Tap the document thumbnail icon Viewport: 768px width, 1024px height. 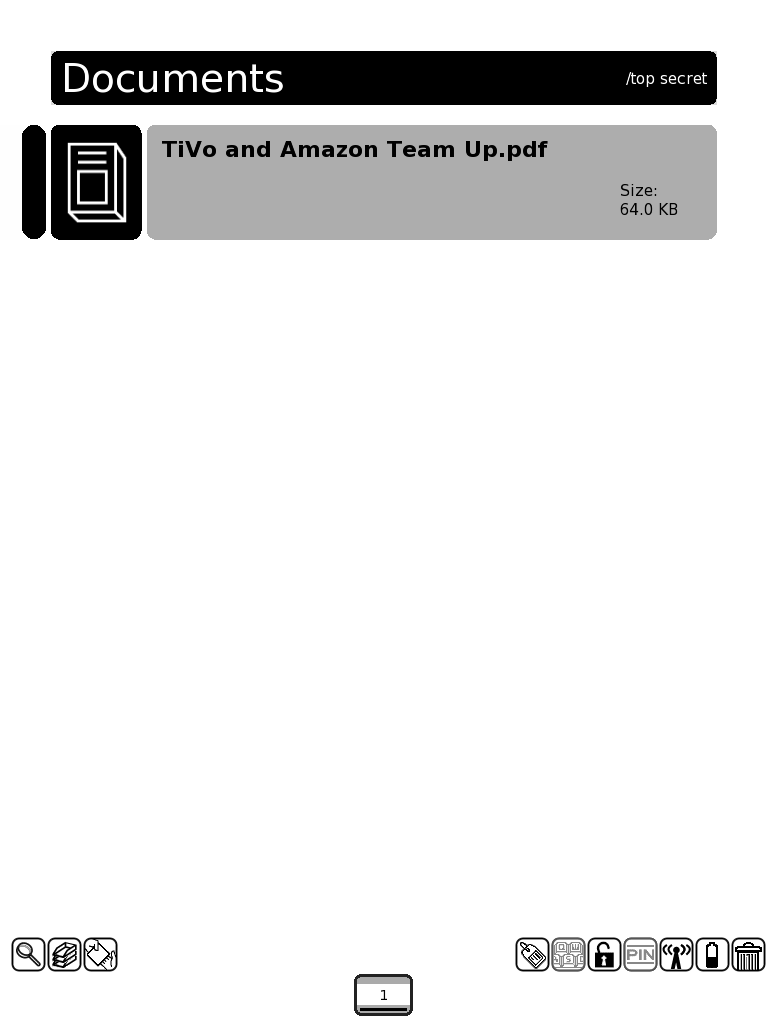pos(96,182)
